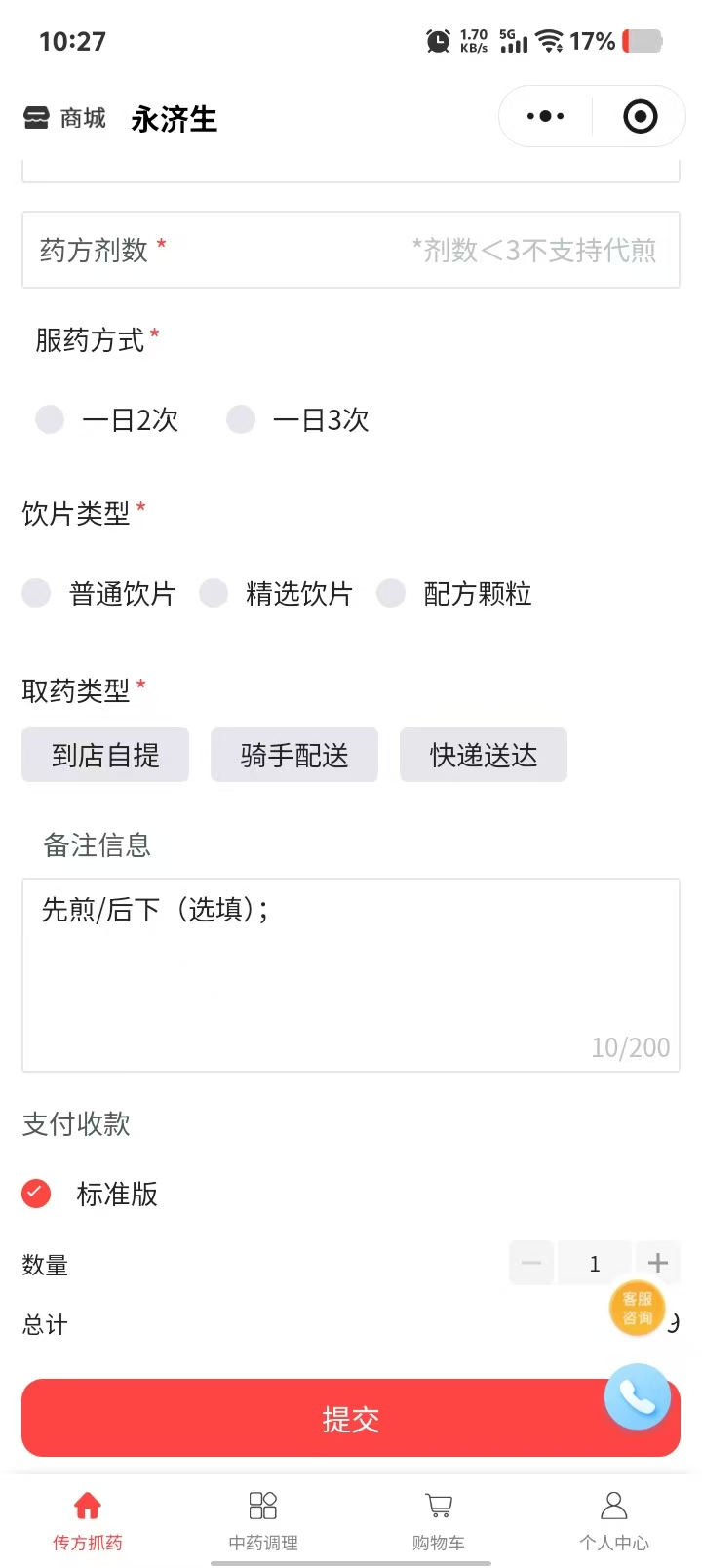Screen dimensions: 702x1568
Task: Open 客服咨询 customer service chat
Action: tap(637, 1309)
